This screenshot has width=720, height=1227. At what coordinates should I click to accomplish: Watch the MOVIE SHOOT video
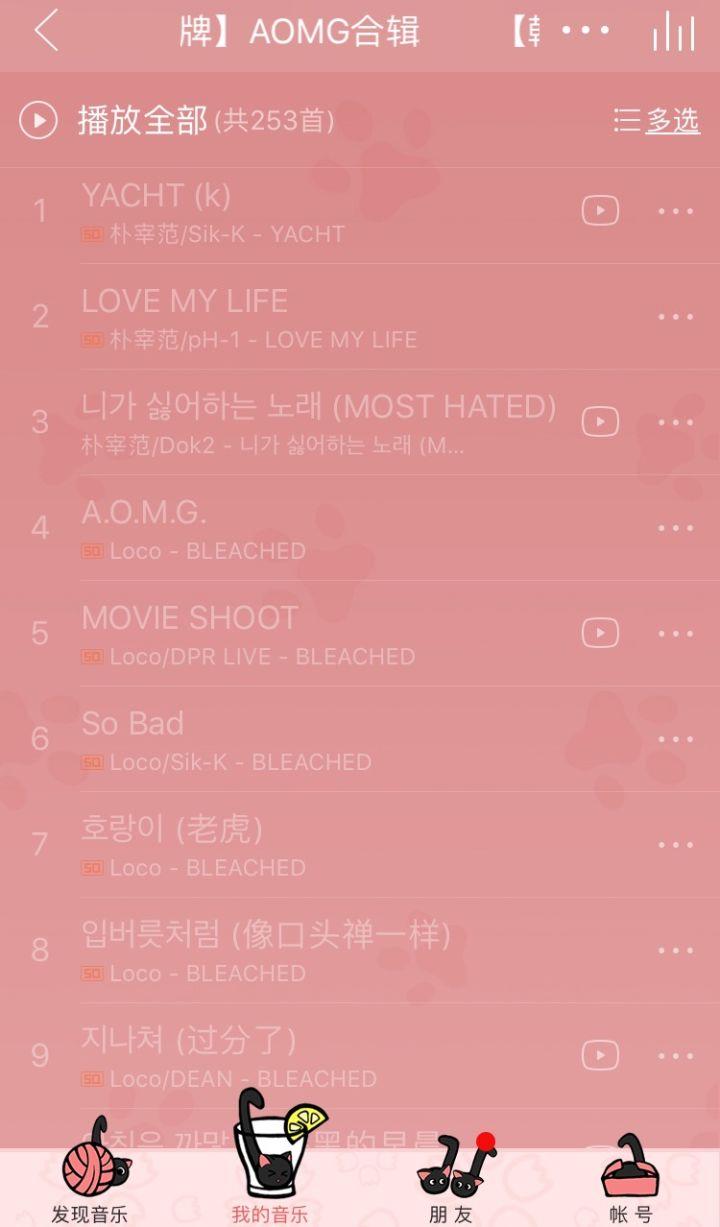tap(600, 633)
